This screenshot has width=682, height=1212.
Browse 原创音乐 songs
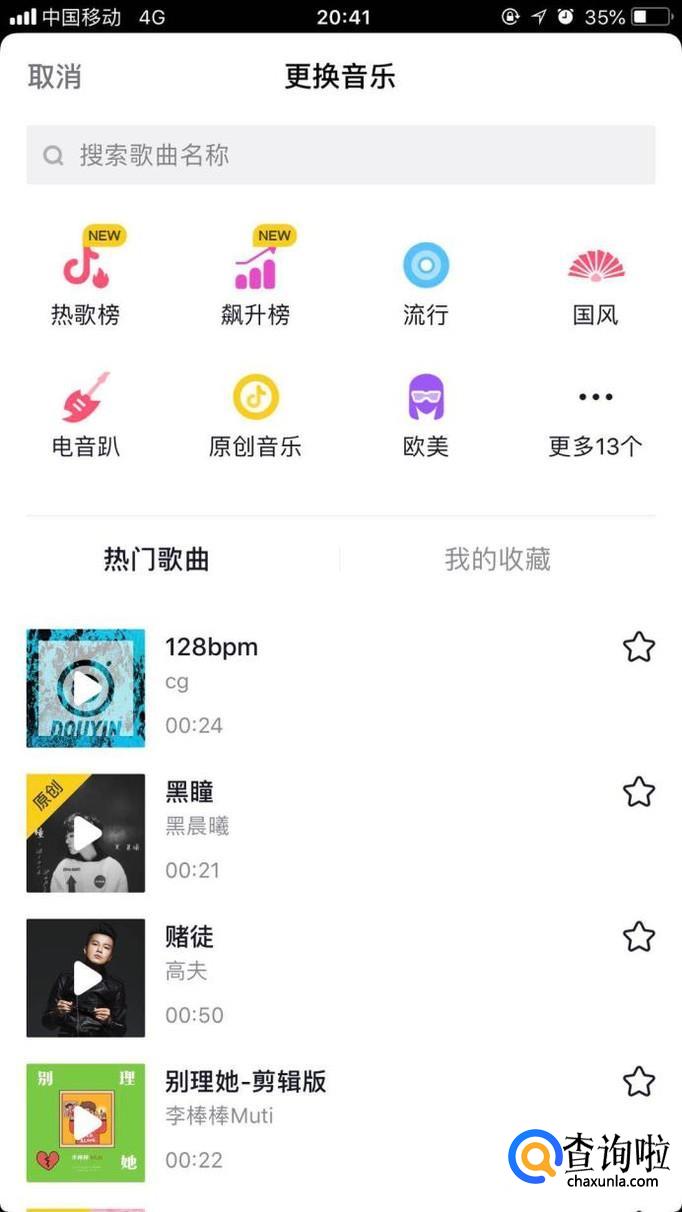256,415
